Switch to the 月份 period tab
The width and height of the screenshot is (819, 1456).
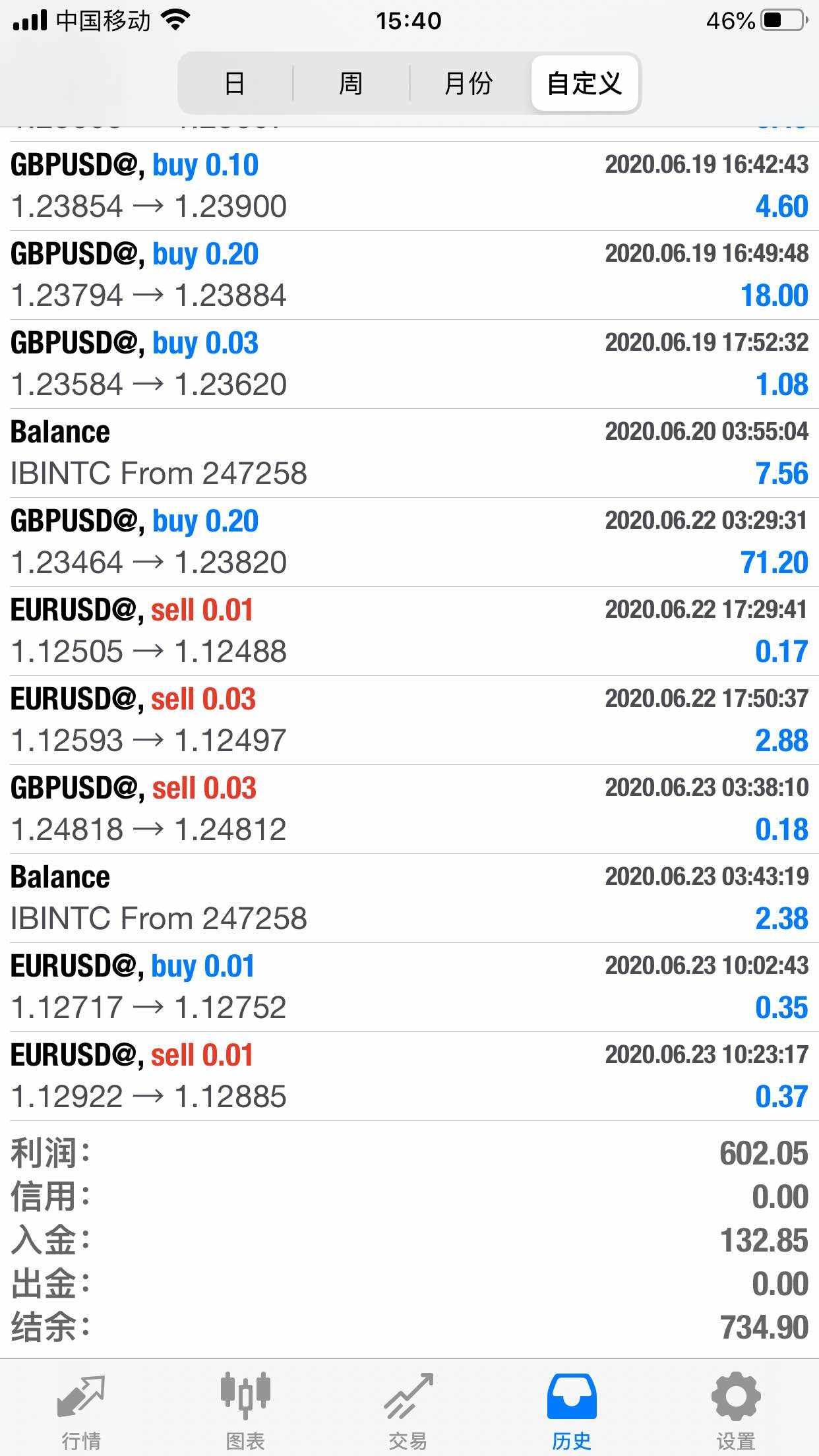click(x=468, y=84)
